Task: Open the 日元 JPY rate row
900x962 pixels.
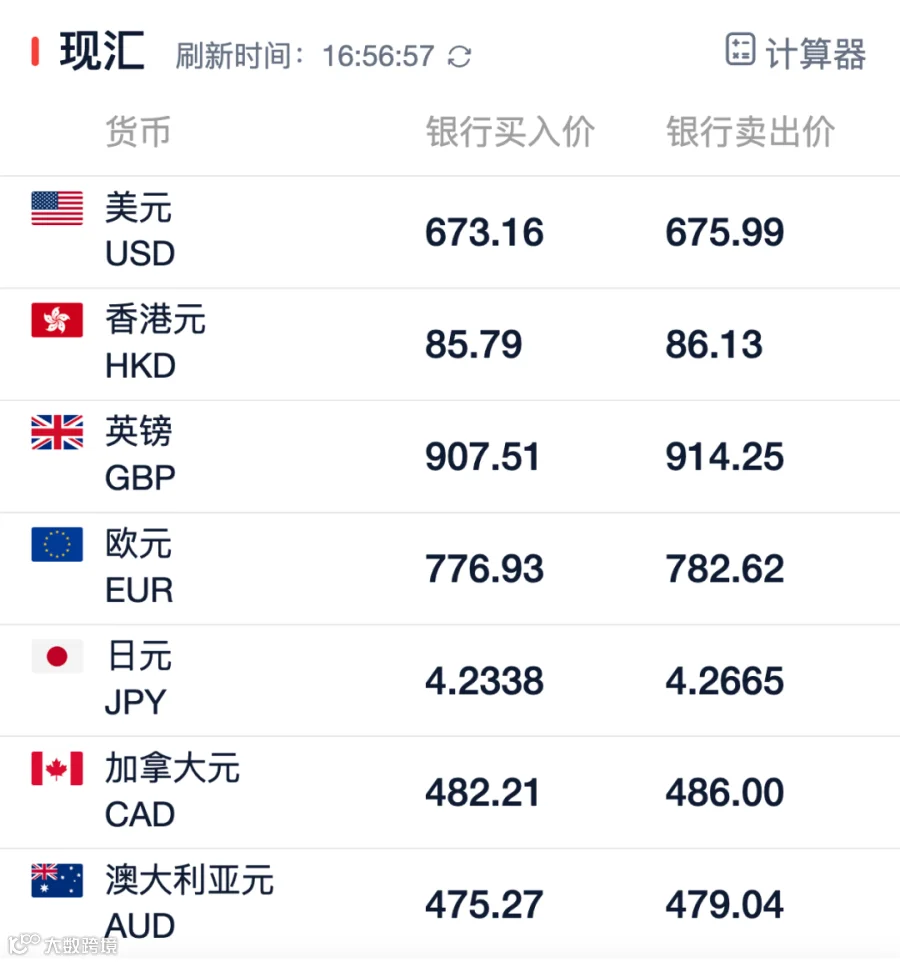Action: pos(450,681)
